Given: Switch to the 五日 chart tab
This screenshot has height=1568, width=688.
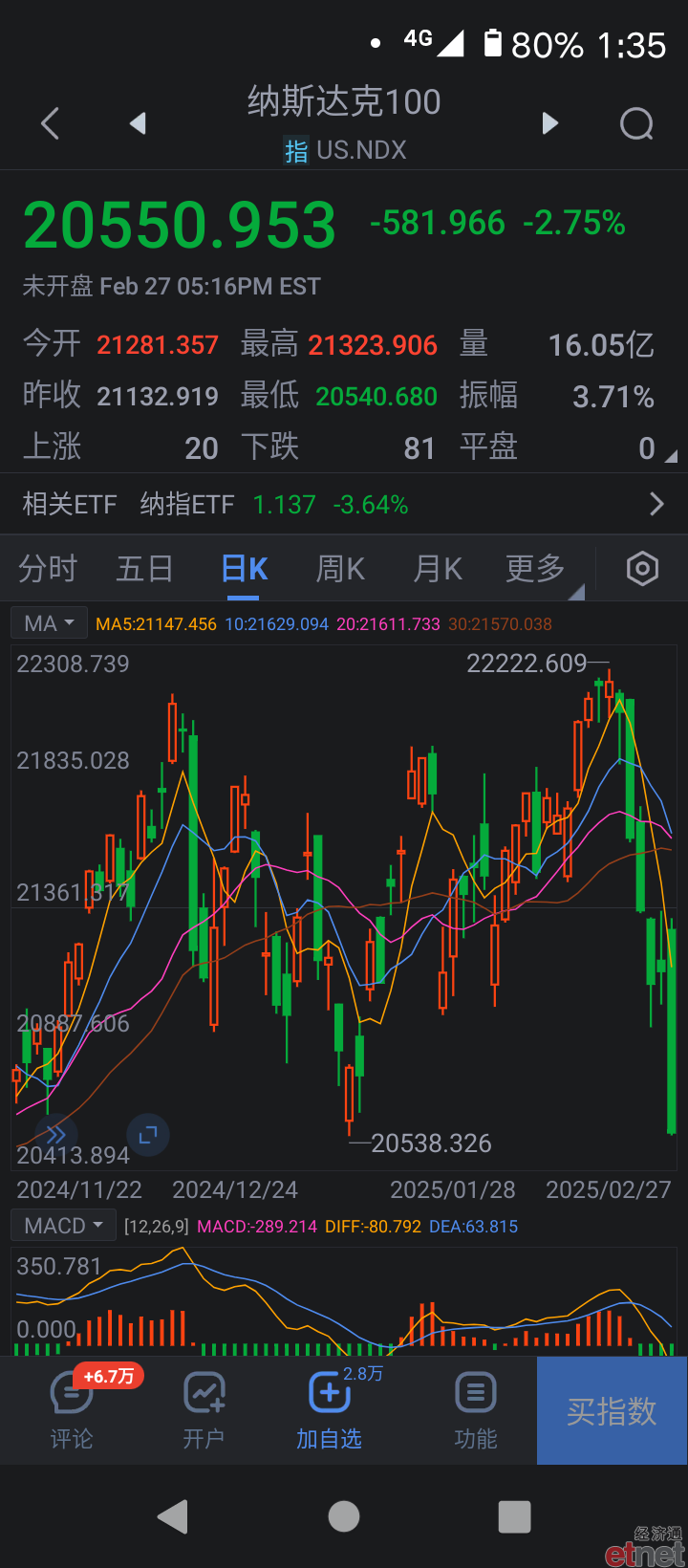Looking at the screenshot, I should pyautogui.click(x=144, y=569).
